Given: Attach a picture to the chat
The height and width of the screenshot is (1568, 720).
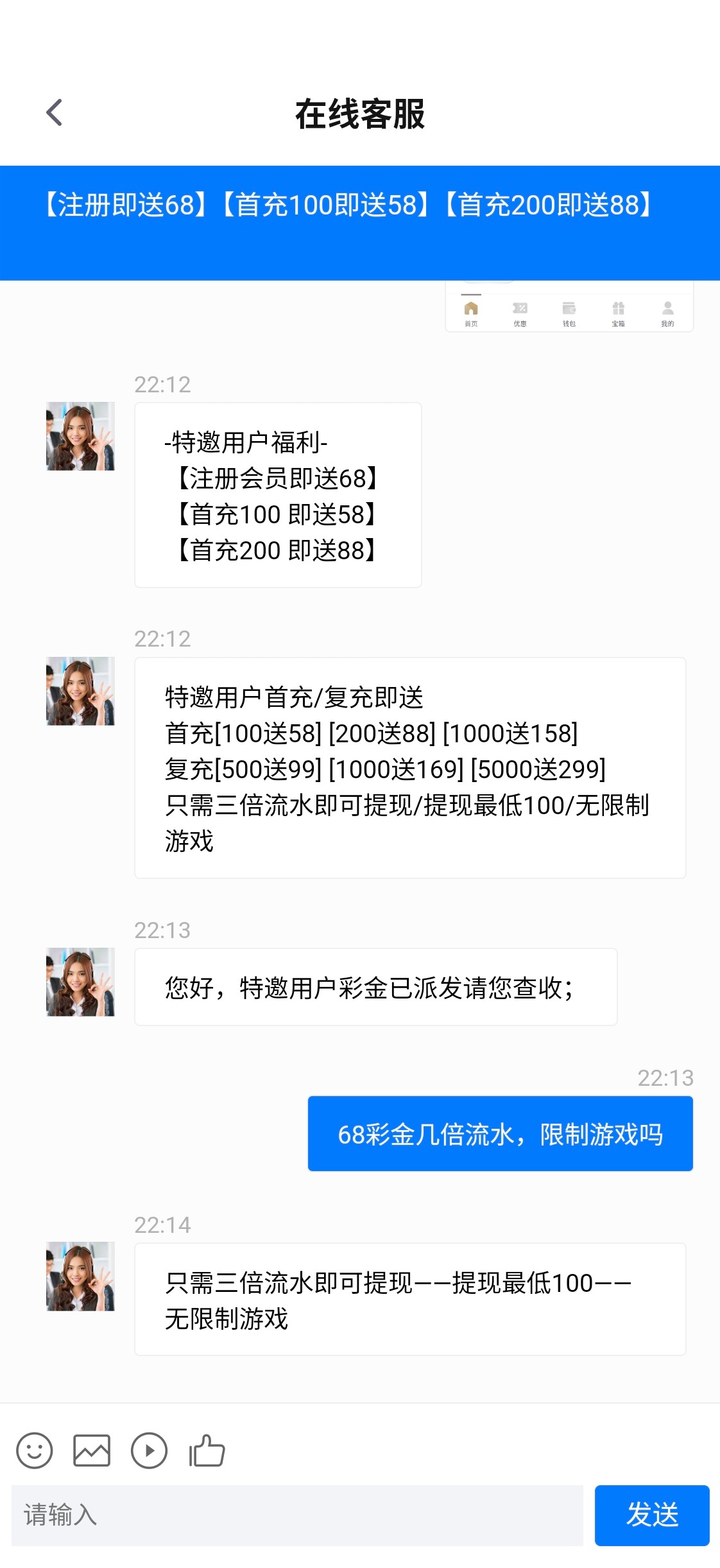Looking at the screenshot, I should coord(92,1450).
